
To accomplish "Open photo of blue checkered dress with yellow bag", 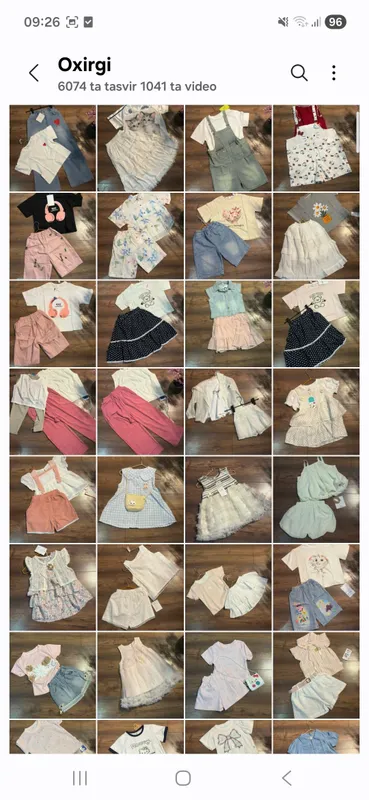I will (x=140, y=499).
